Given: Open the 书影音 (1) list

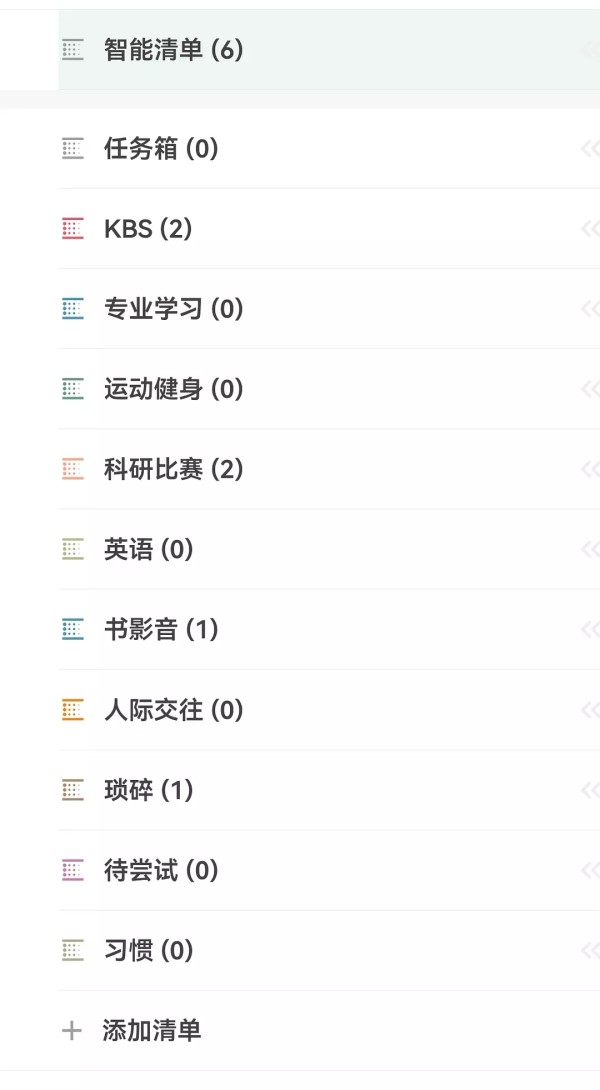Looking at the screenshot, I should [x=329, y=629].
